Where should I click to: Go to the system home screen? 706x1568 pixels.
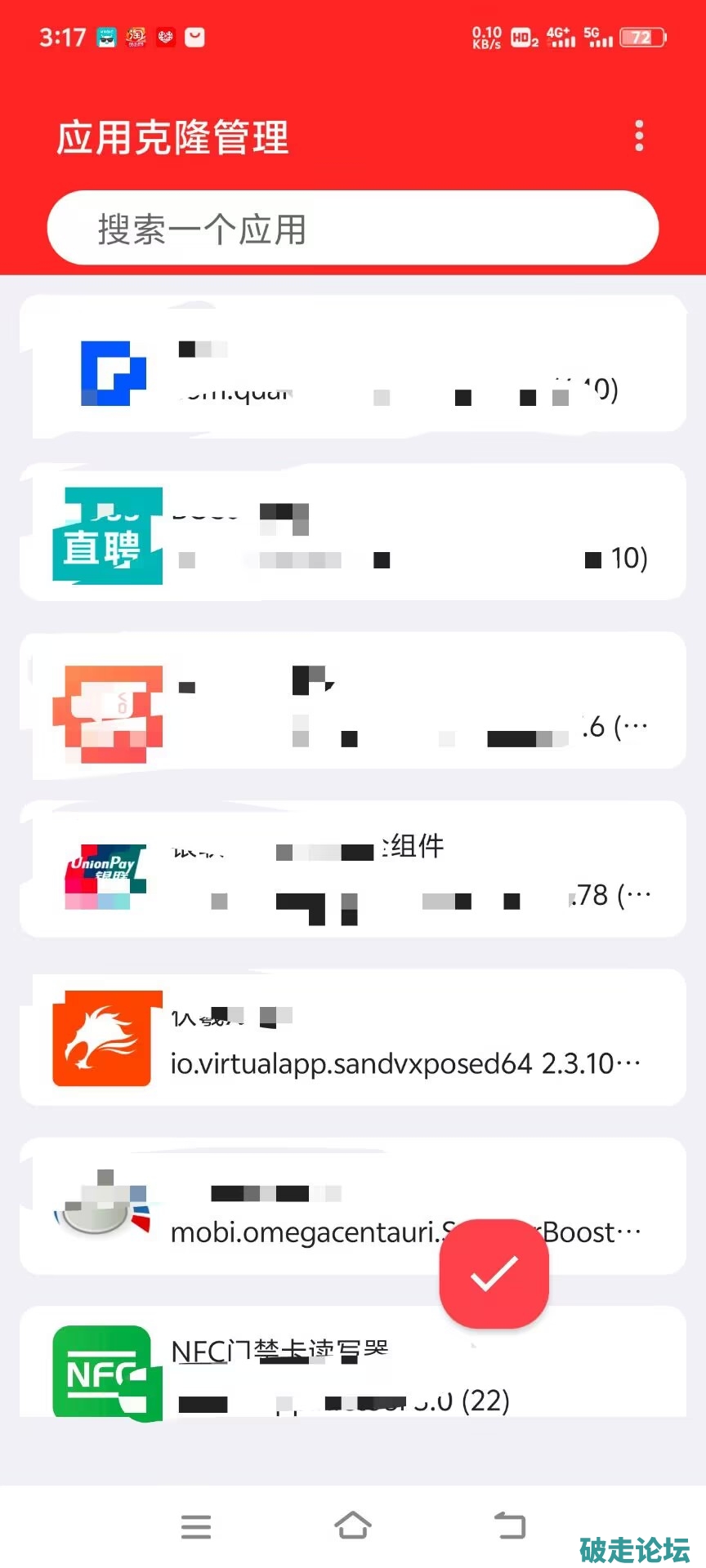[x=352, y=1525]
